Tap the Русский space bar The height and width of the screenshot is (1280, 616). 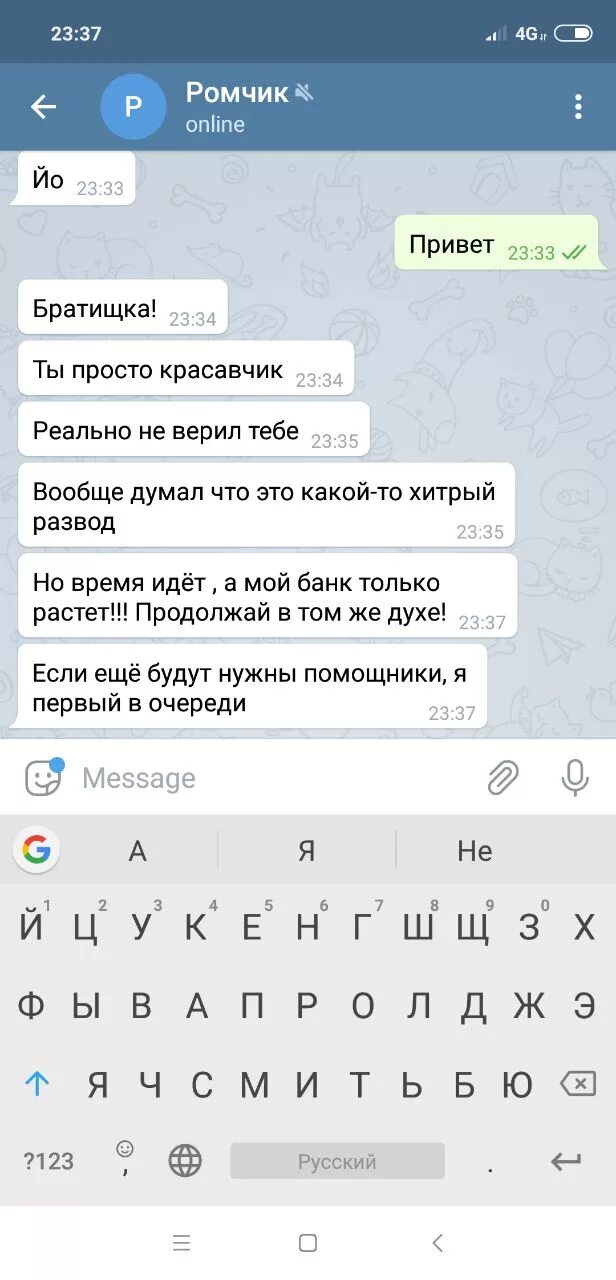(337, 1161)
